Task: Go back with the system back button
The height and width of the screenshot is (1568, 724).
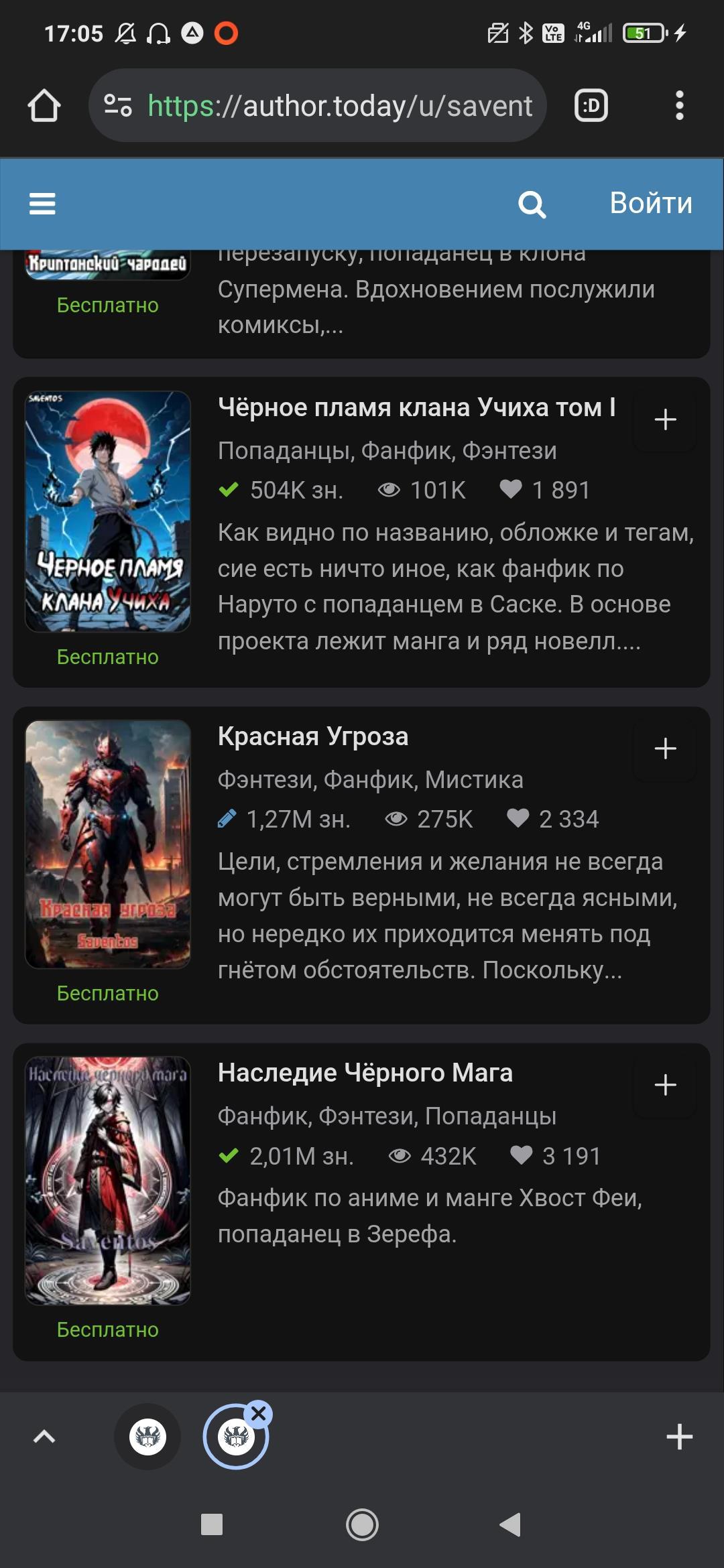Action: [511, 1524]
